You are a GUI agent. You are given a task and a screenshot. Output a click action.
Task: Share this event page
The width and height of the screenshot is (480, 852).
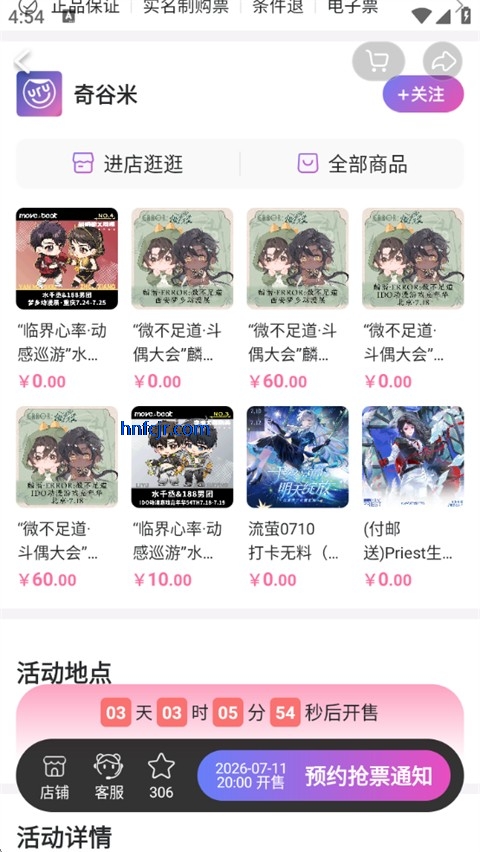442,61
